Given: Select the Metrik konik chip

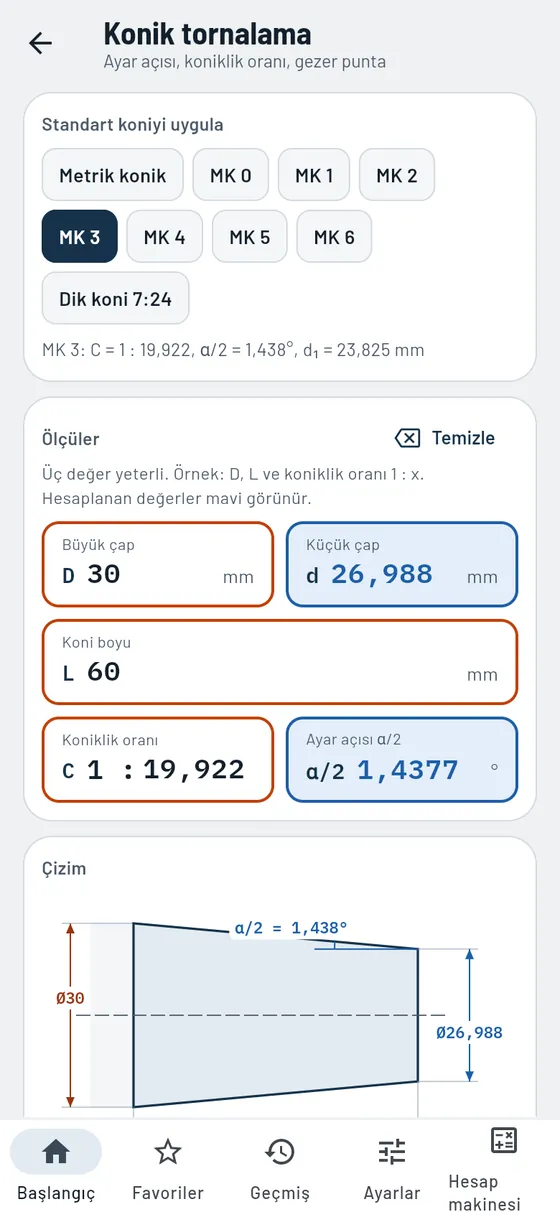Looking at the screenshot, I should [x=113, y=175].
